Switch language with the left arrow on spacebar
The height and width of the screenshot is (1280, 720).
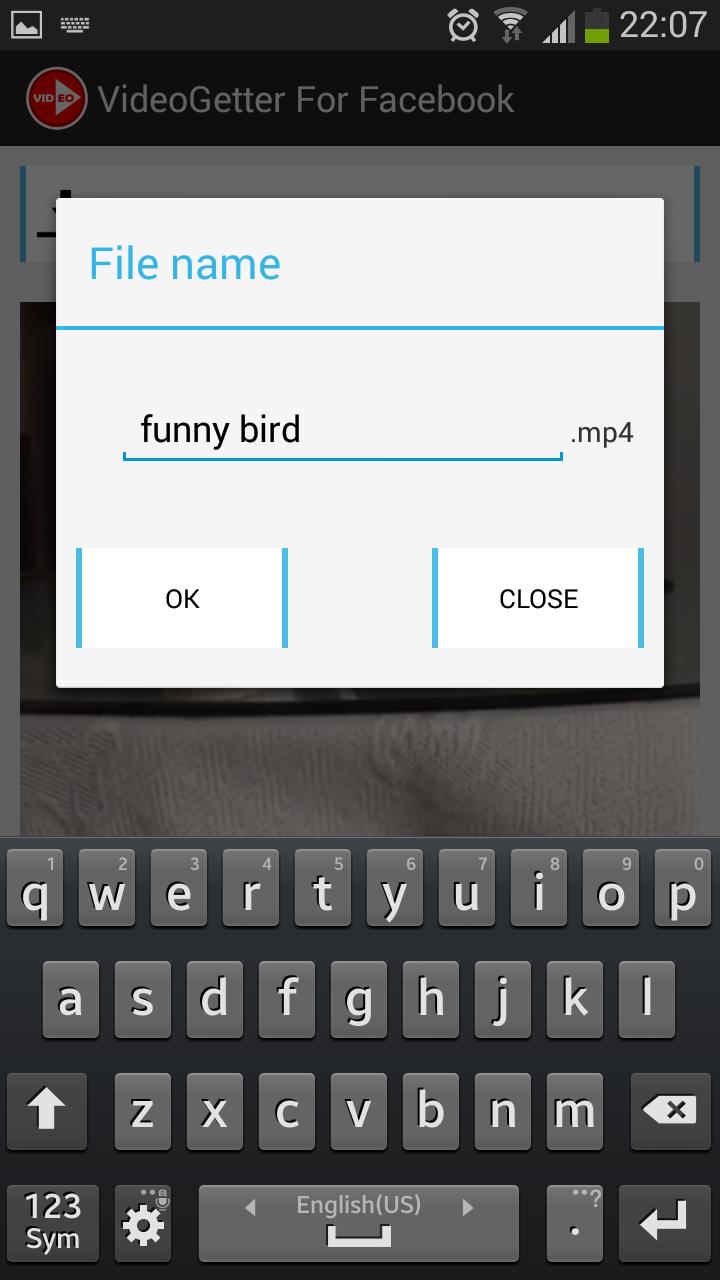tap(252, 1207)
